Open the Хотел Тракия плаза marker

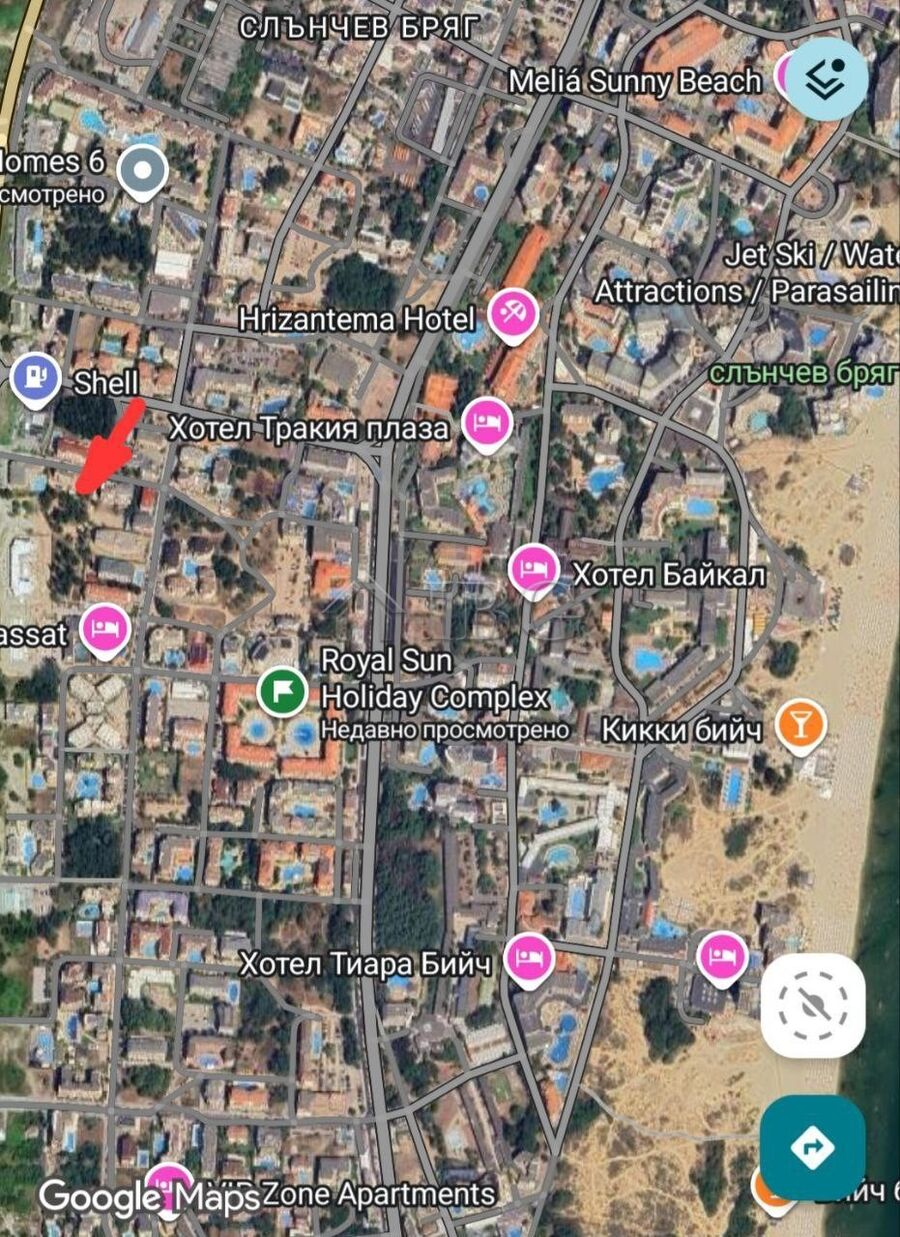coord(488,423)
